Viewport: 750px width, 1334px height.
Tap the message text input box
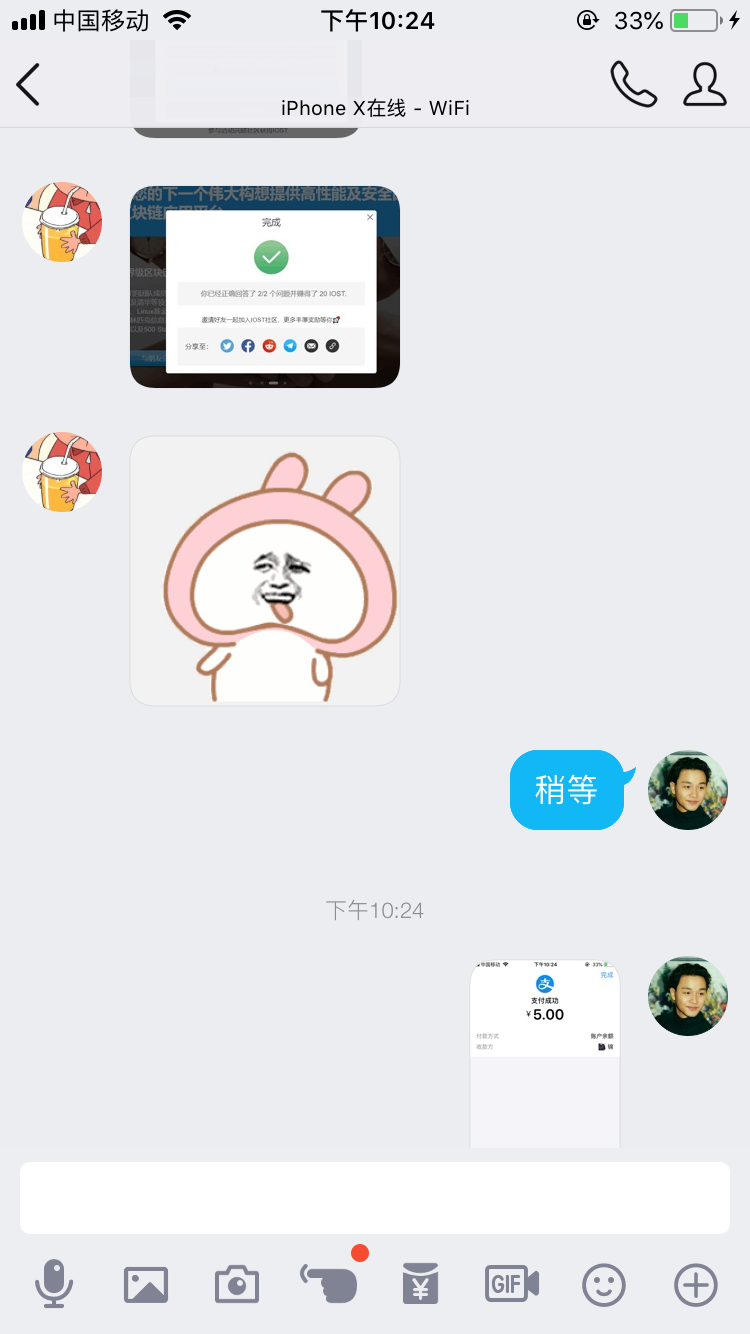click(x=375, y=1198)
